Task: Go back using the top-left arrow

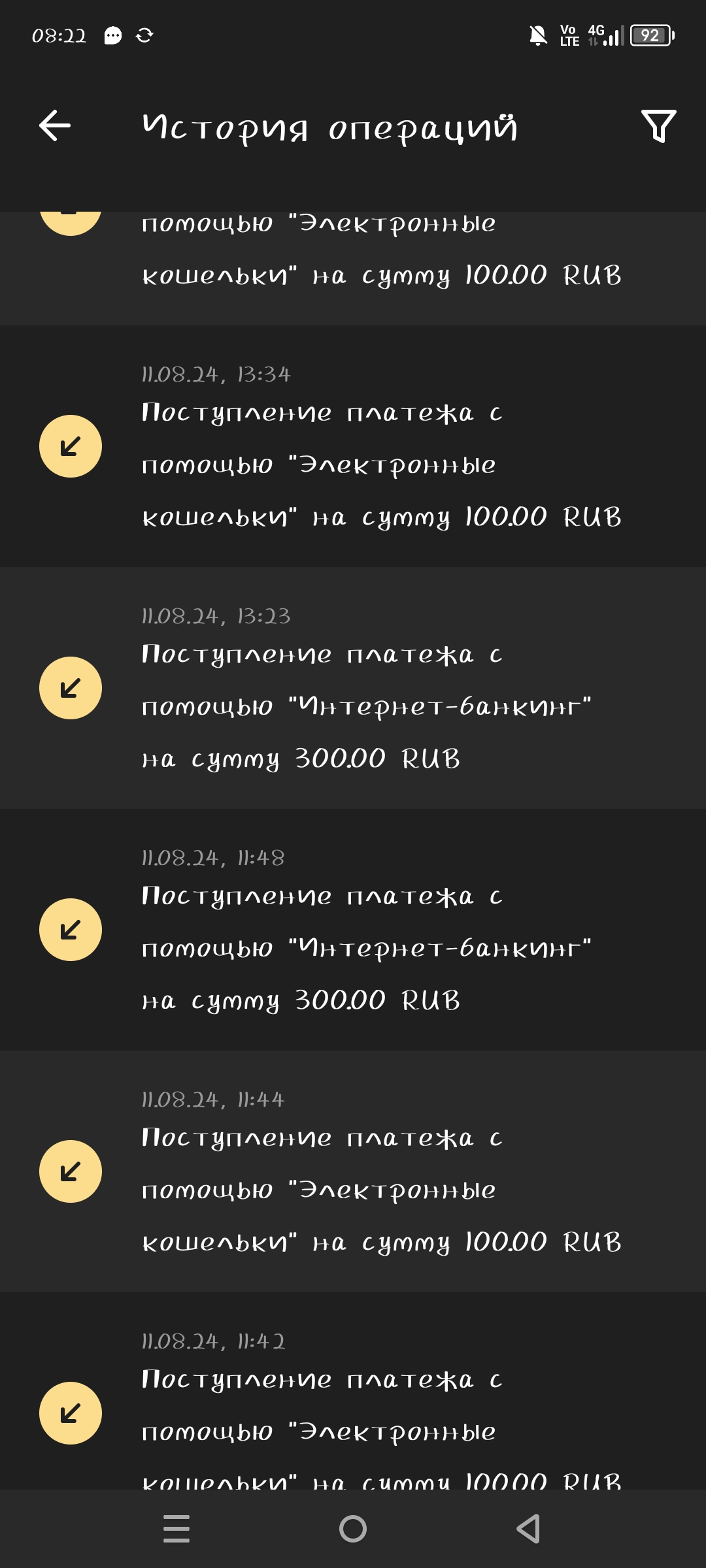Action: click(x=55, y=125)
